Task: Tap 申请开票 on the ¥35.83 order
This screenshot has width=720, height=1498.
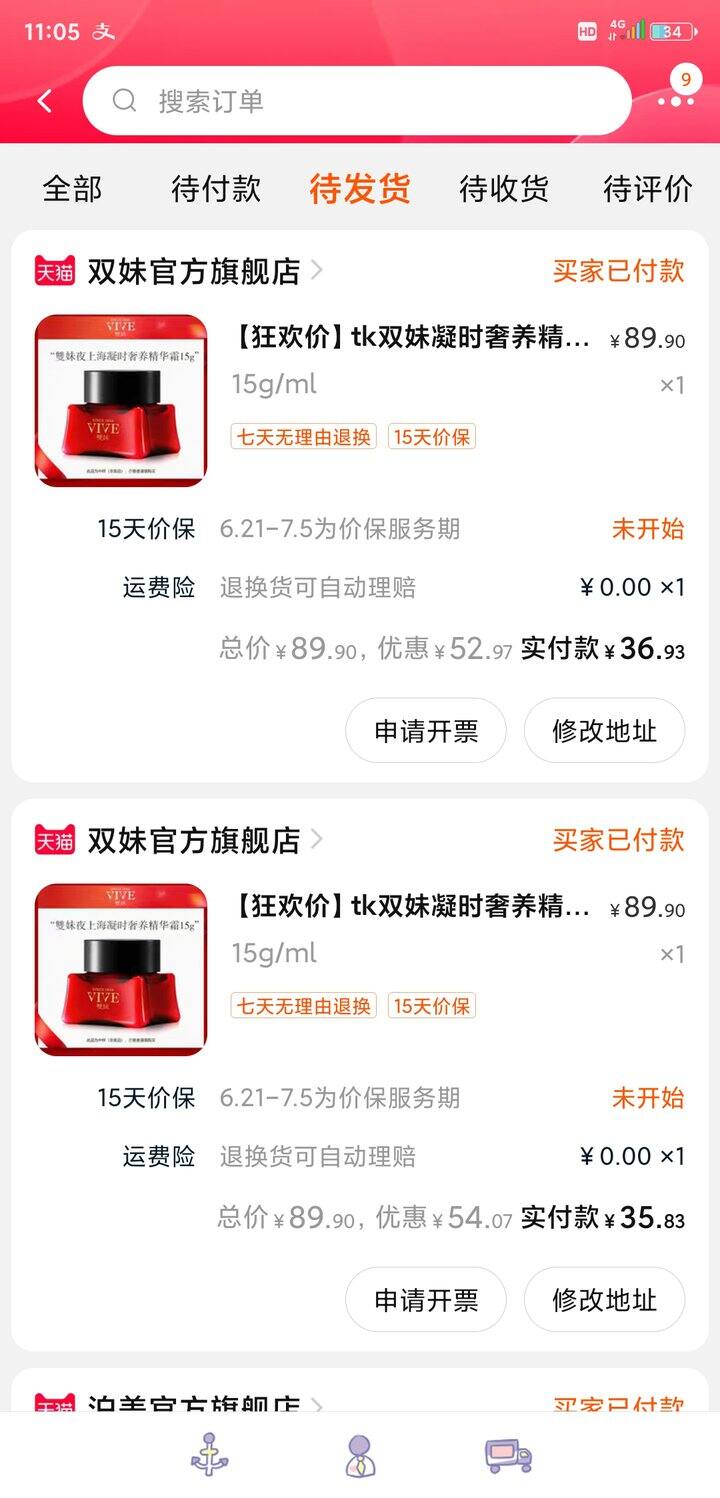Action: click(x=426, y=1300)
